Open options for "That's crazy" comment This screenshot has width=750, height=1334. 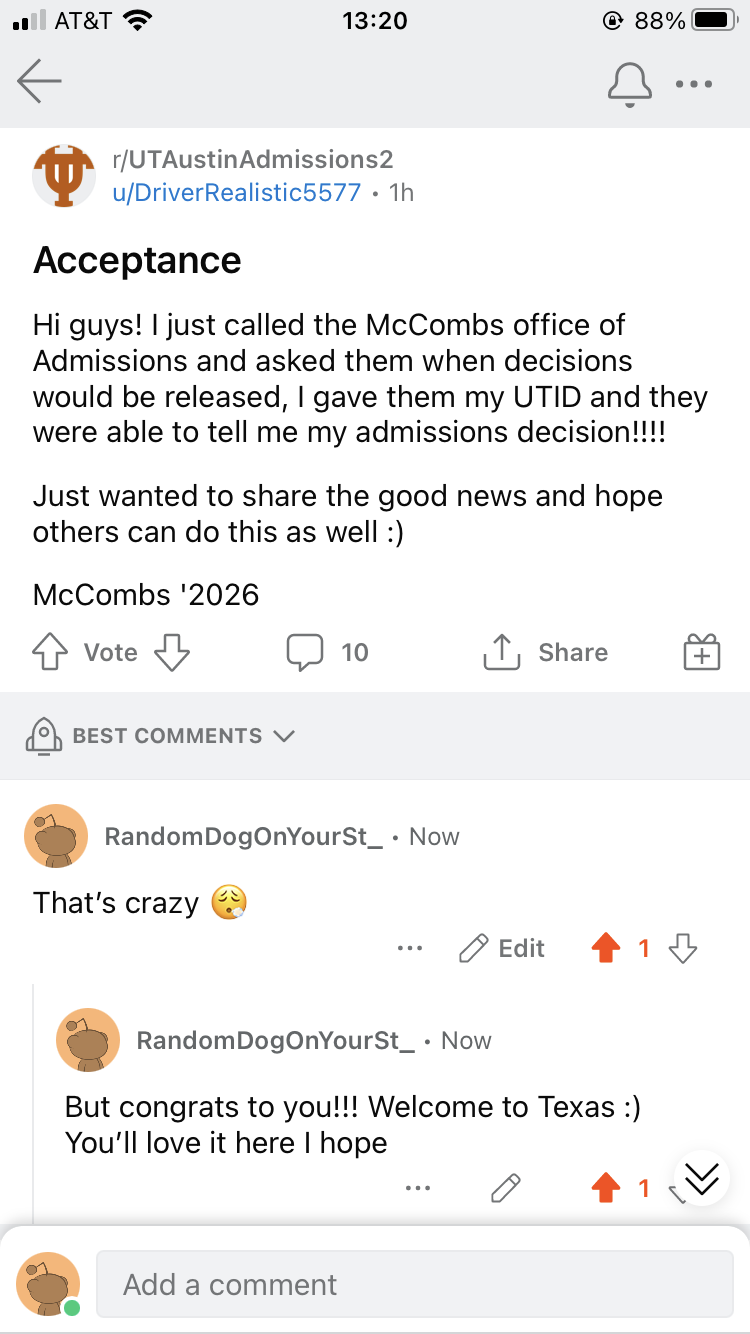click(410, 948)
